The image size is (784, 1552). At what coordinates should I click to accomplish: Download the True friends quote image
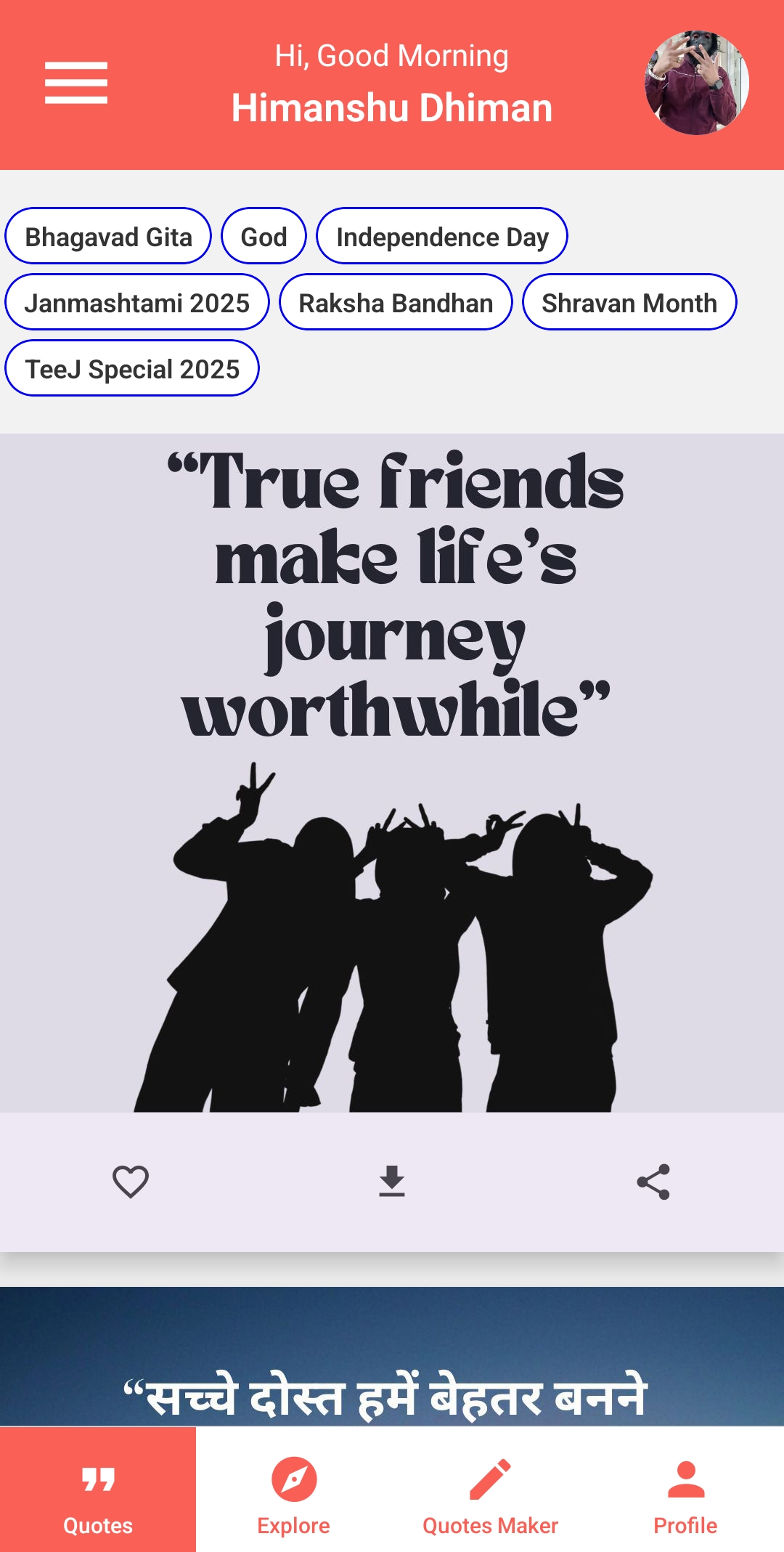coord(392,1182)
